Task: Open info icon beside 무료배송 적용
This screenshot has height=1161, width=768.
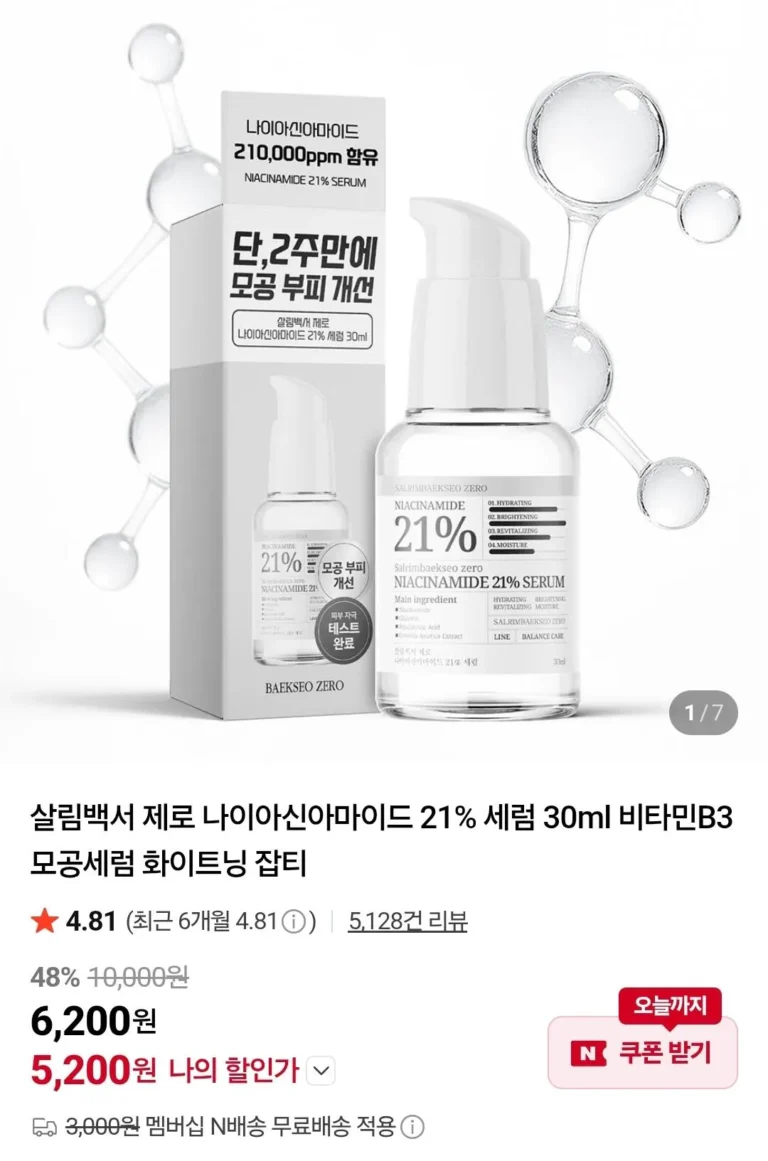Action: click(412, 1127)
